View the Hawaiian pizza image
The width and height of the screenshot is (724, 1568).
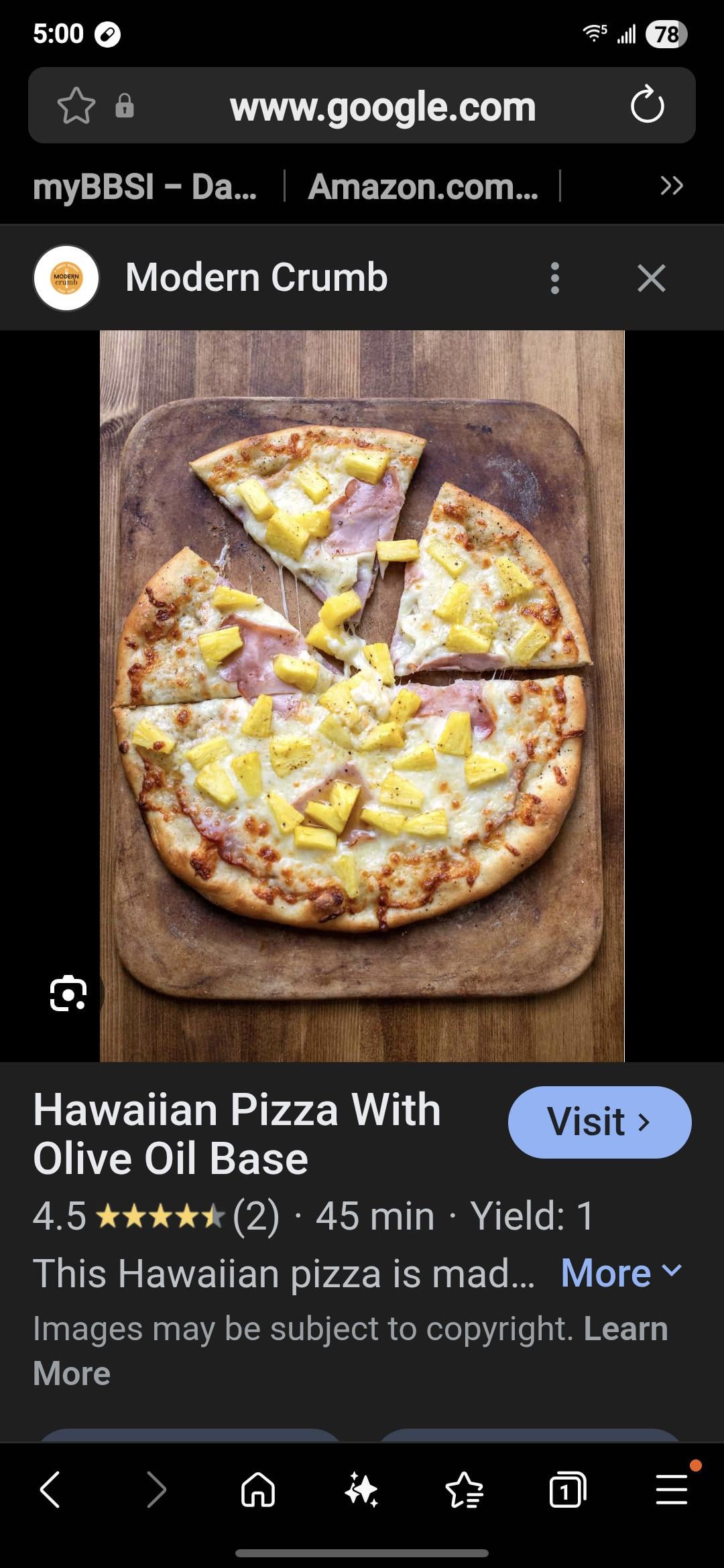click(362, 696)
